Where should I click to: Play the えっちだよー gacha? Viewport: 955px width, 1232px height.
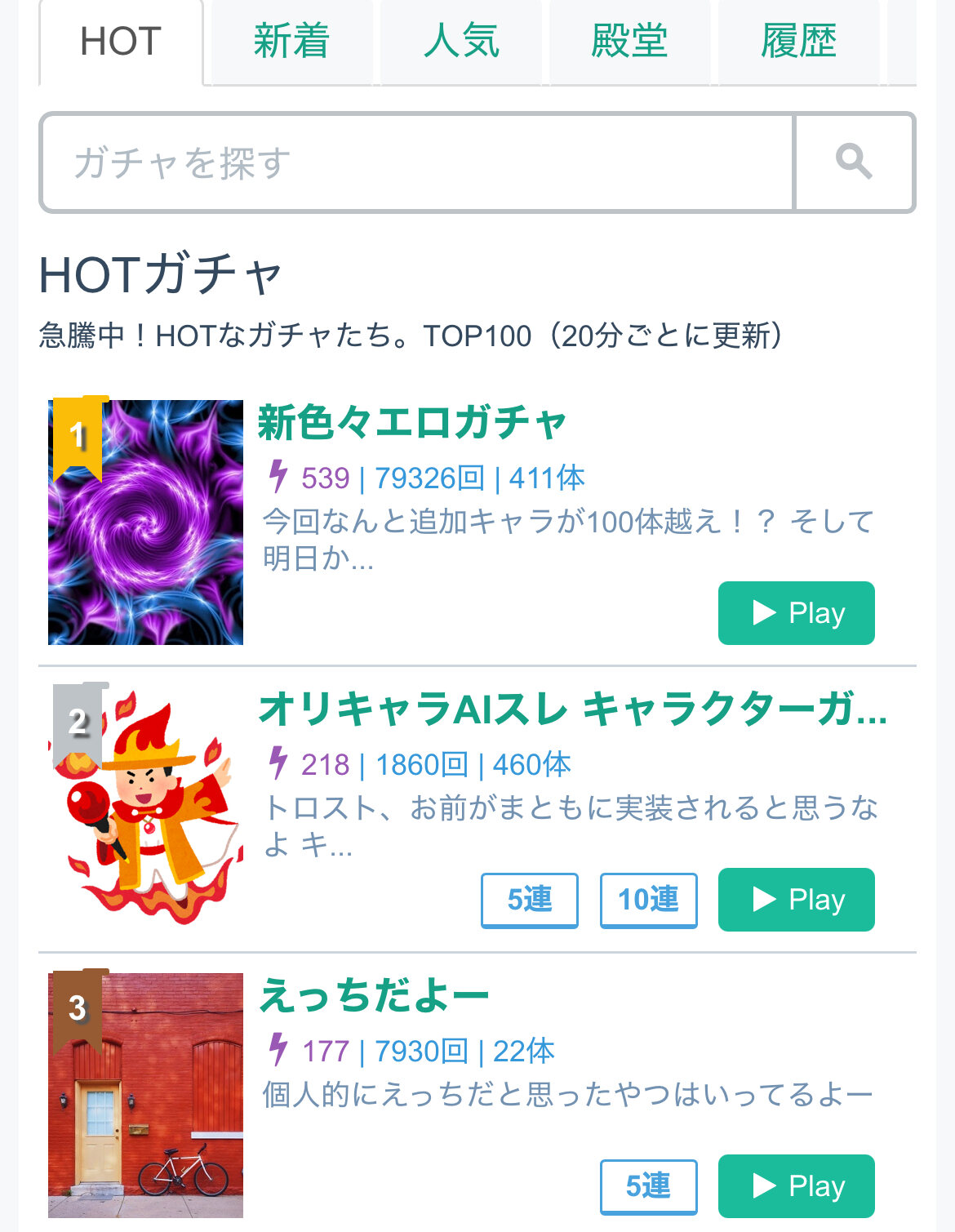tap(796, 1186)
